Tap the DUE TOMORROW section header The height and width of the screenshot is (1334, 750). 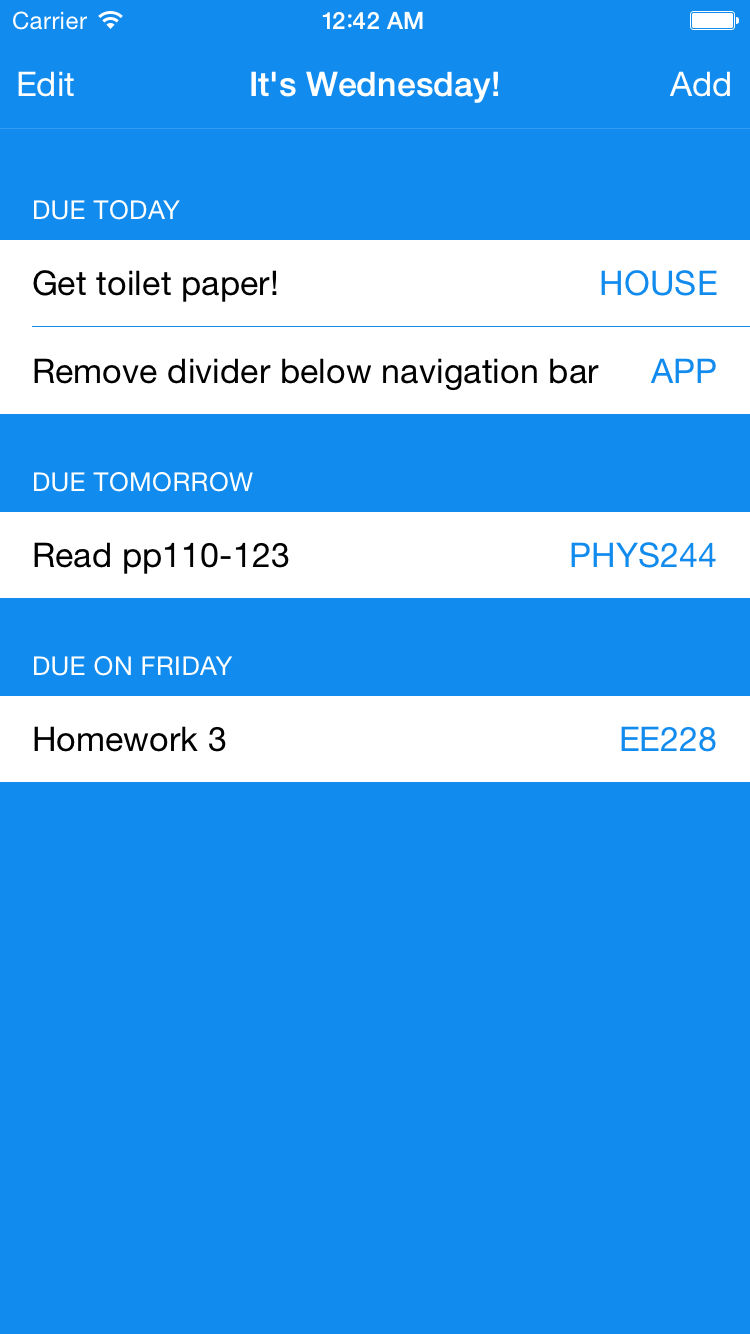click(143, 482)
